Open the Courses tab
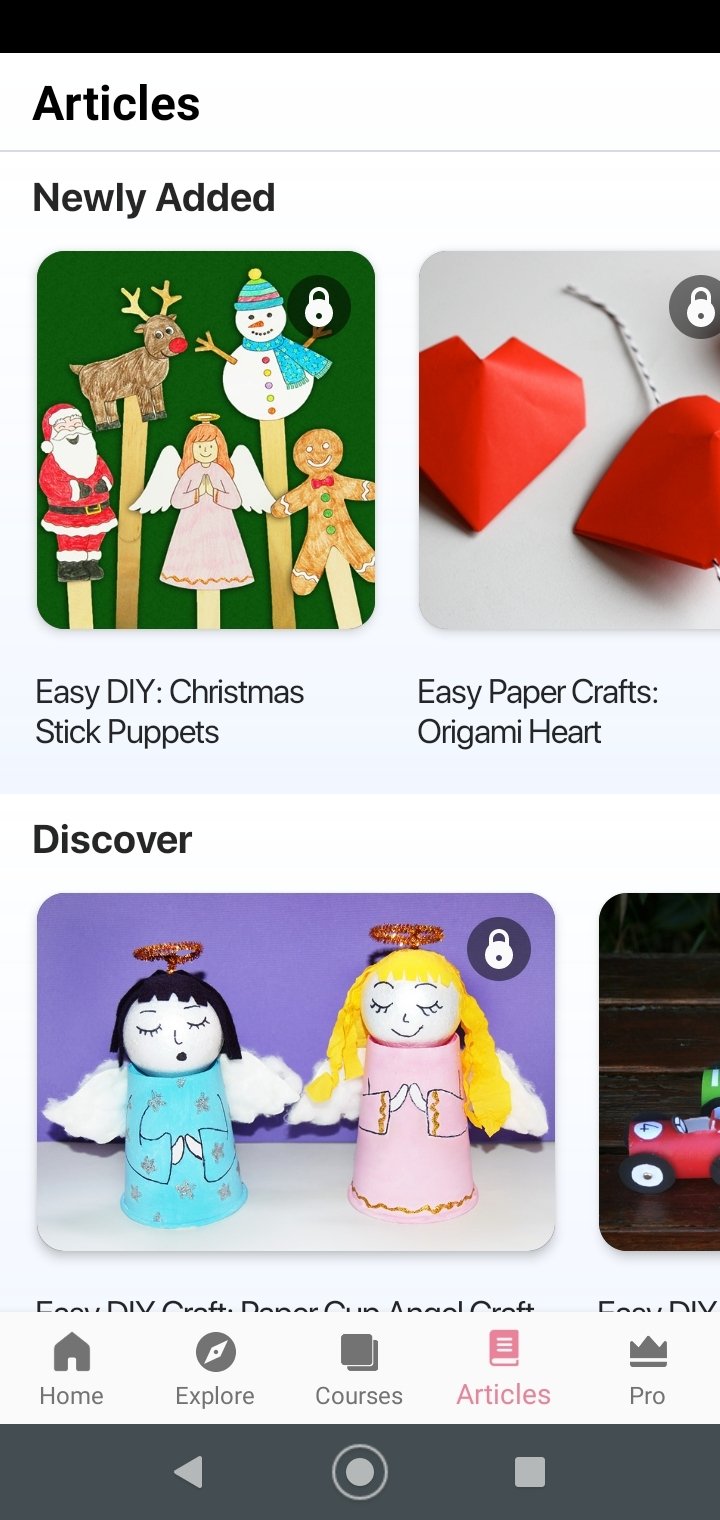Viewport: 720px width, 1520px height. click(x=359, y=1368)
